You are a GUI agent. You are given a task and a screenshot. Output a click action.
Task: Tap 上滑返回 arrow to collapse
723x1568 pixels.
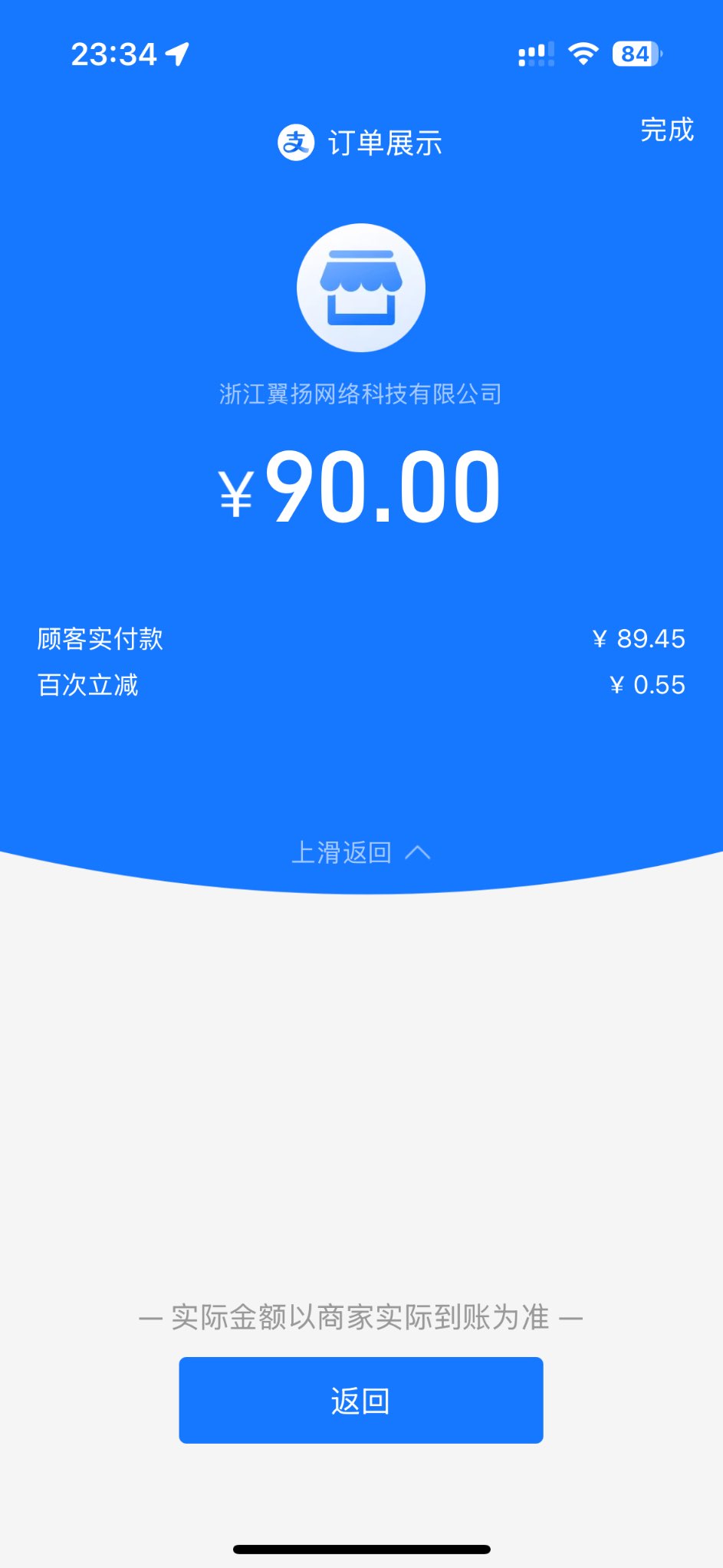point(417,852)
